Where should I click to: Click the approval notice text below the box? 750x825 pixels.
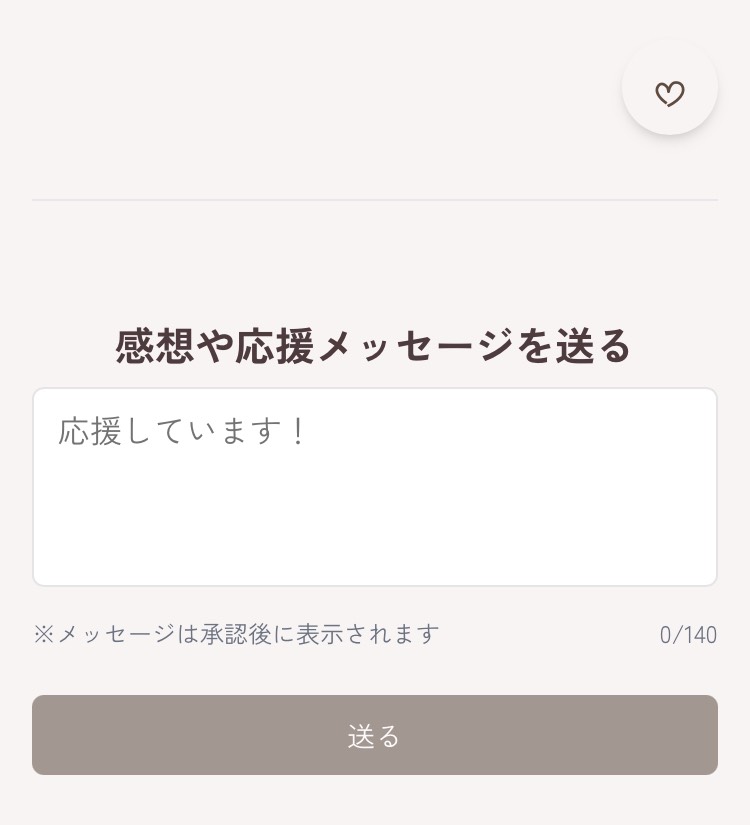click(x=236, y=634)
